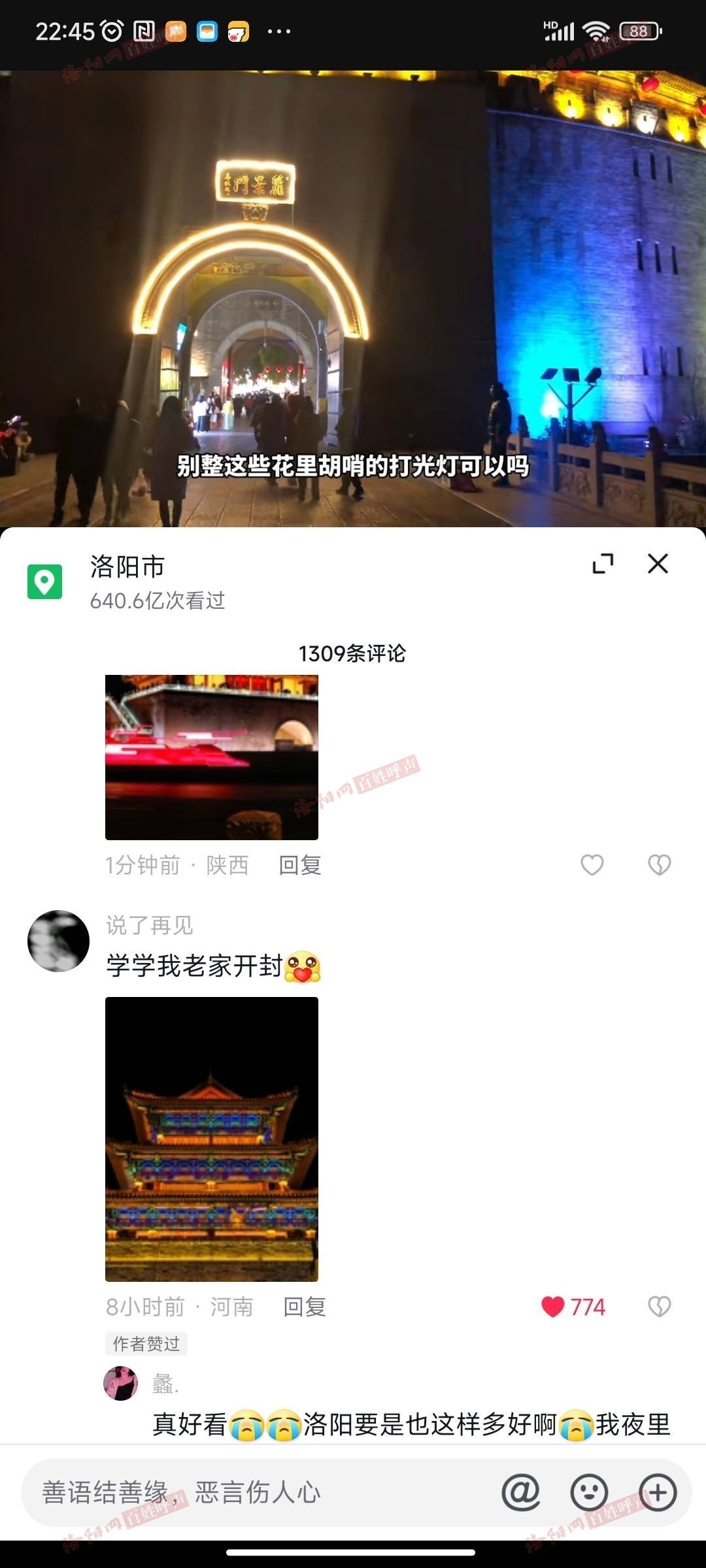Screen dimensions: 706x1568
Task: Dislike 说了再见's comment
Action: pos(659,1307)
